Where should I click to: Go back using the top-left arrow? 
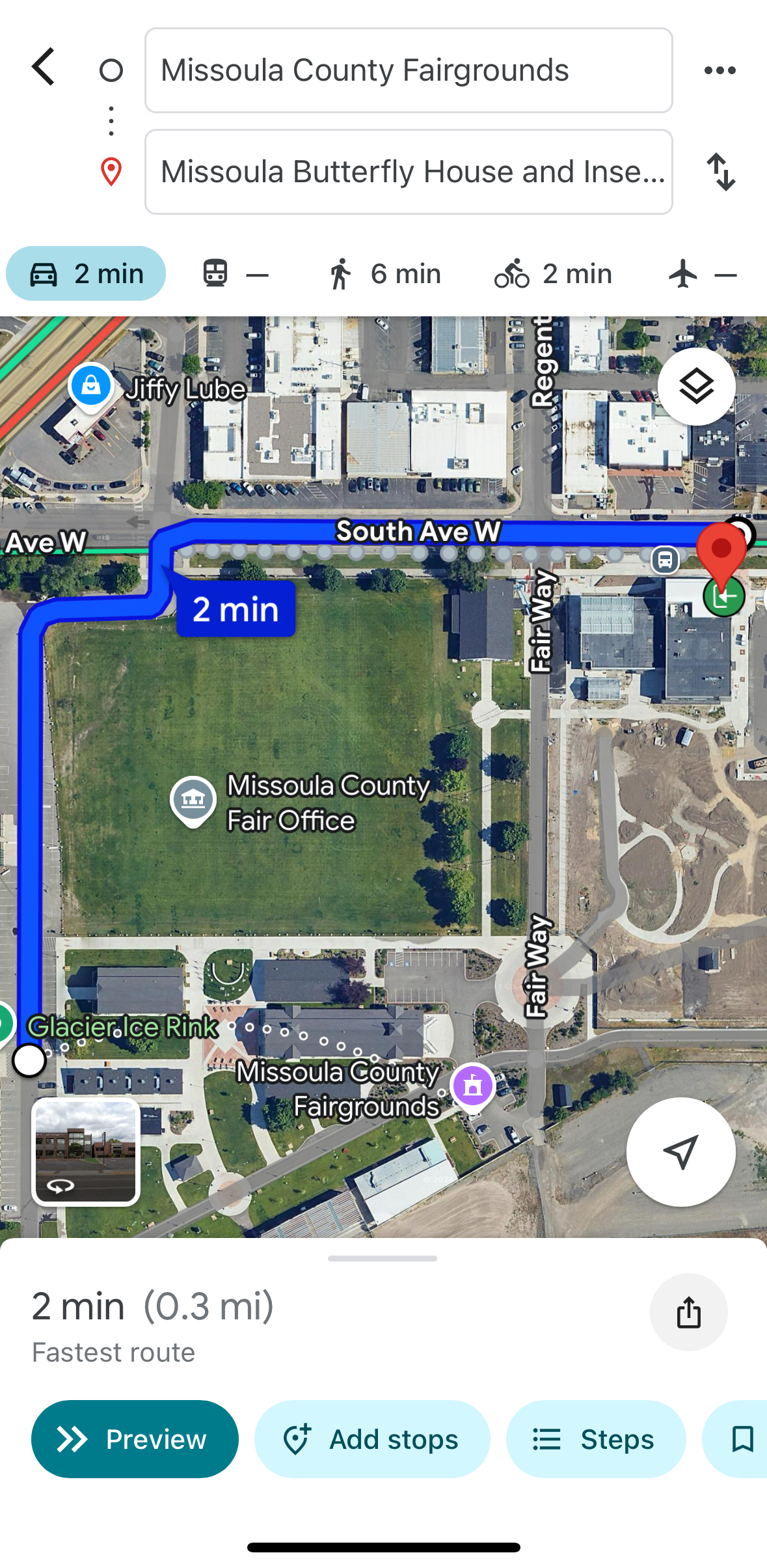(44, 67)
